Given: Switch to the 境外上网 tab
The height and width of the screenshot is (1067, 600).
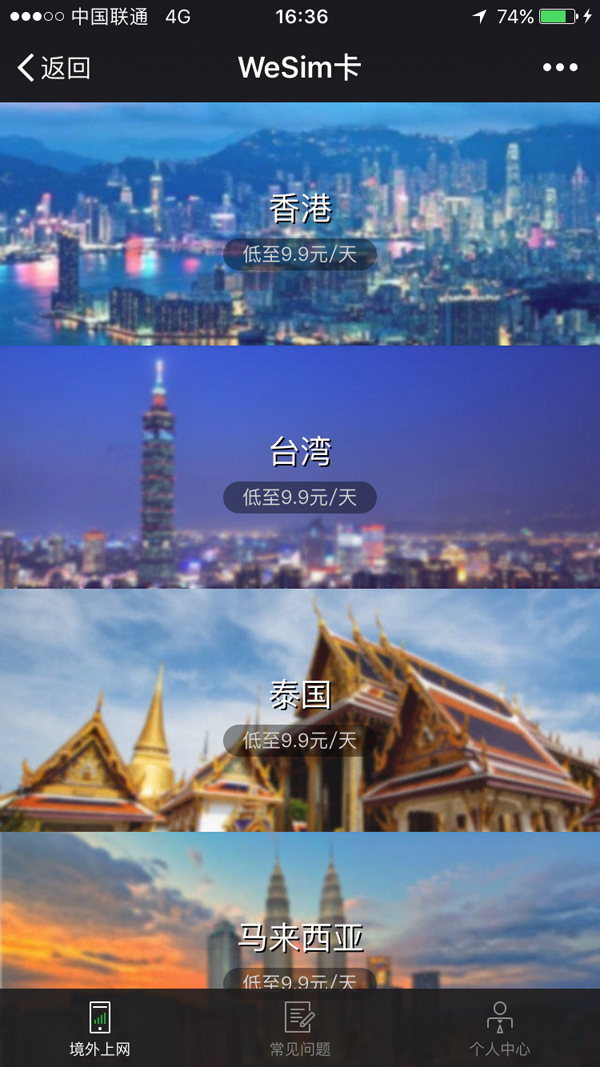Looking at the screenshot, I should point(100,1029).
